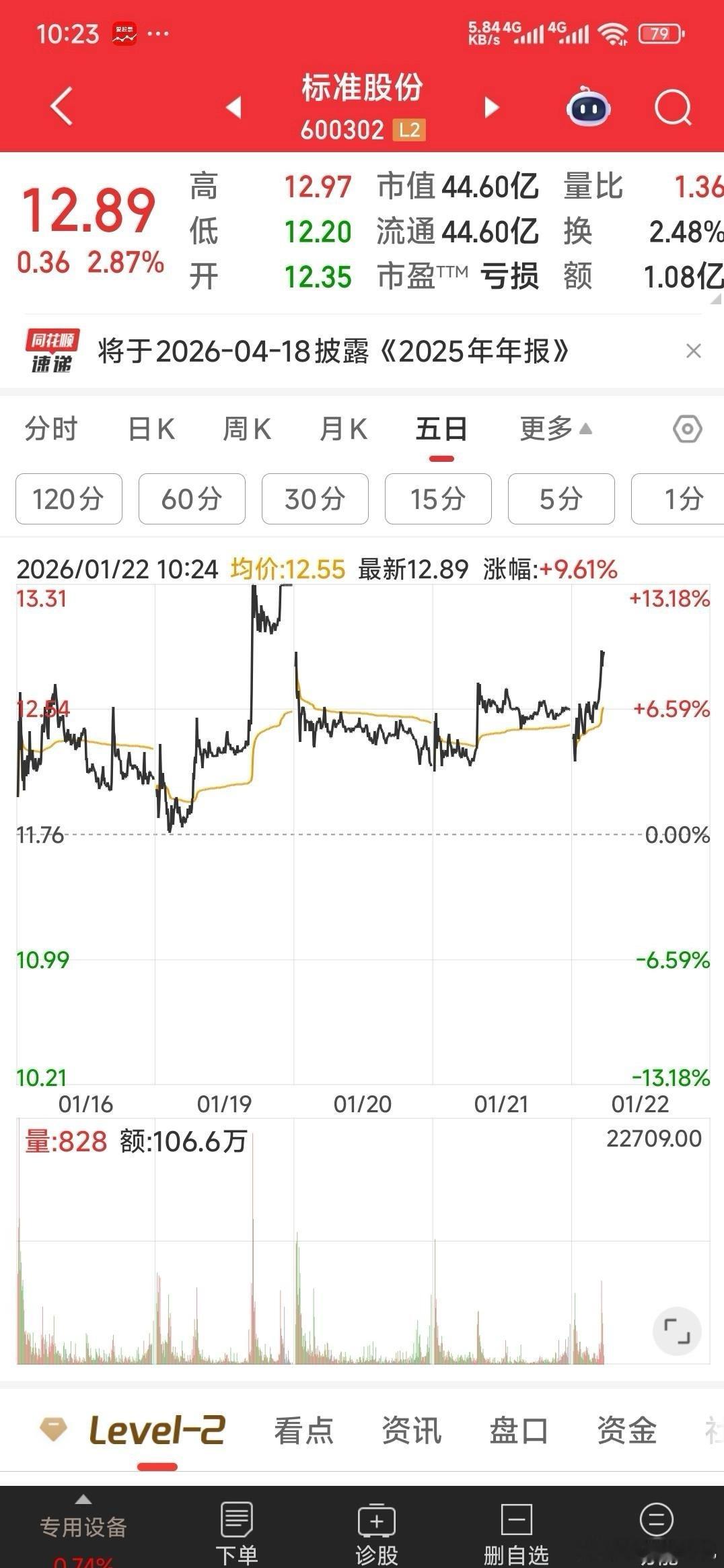
Task: Expand the 更多 chart options
Action: pos(556,429)
